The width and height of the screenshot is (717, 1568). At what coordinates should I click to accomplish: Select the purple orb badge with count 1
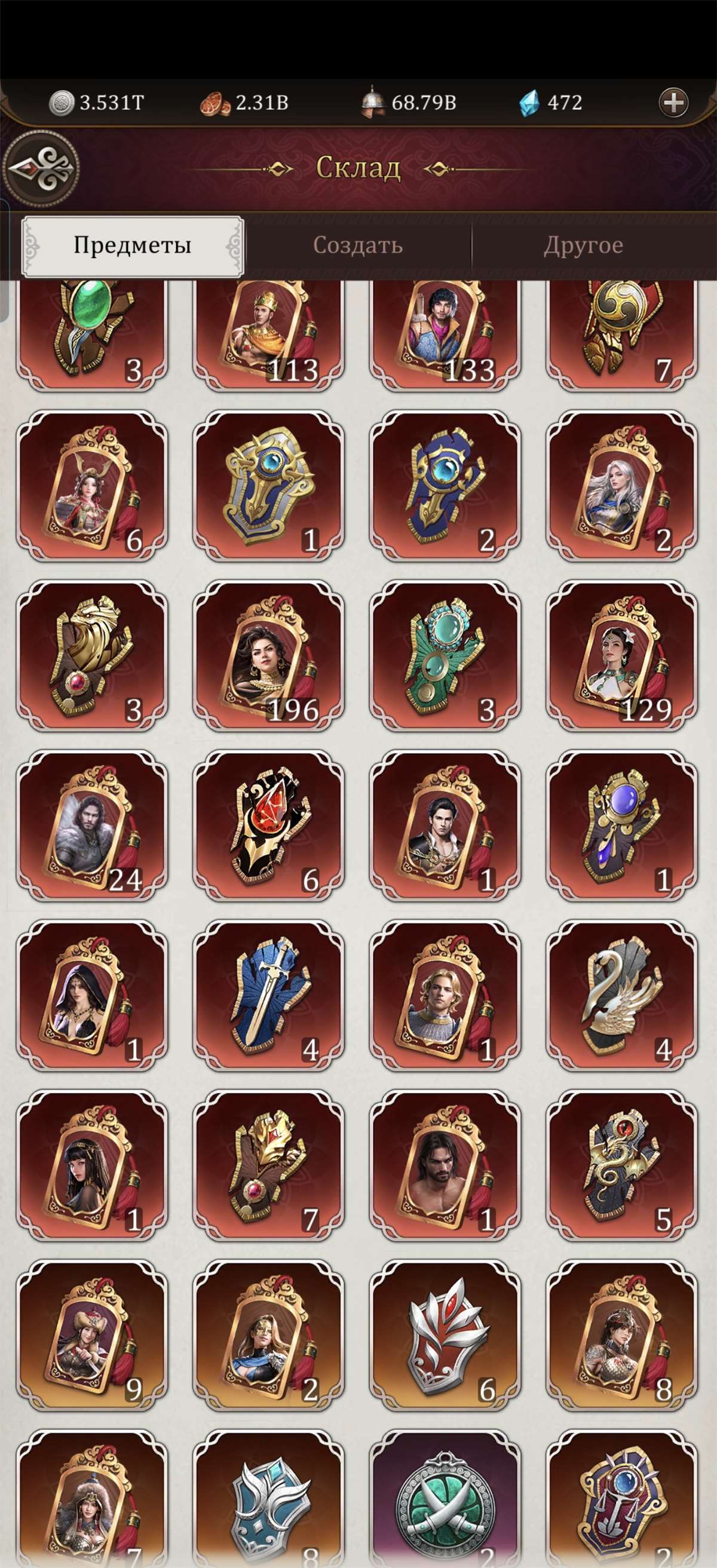click(x=621, y=826)
